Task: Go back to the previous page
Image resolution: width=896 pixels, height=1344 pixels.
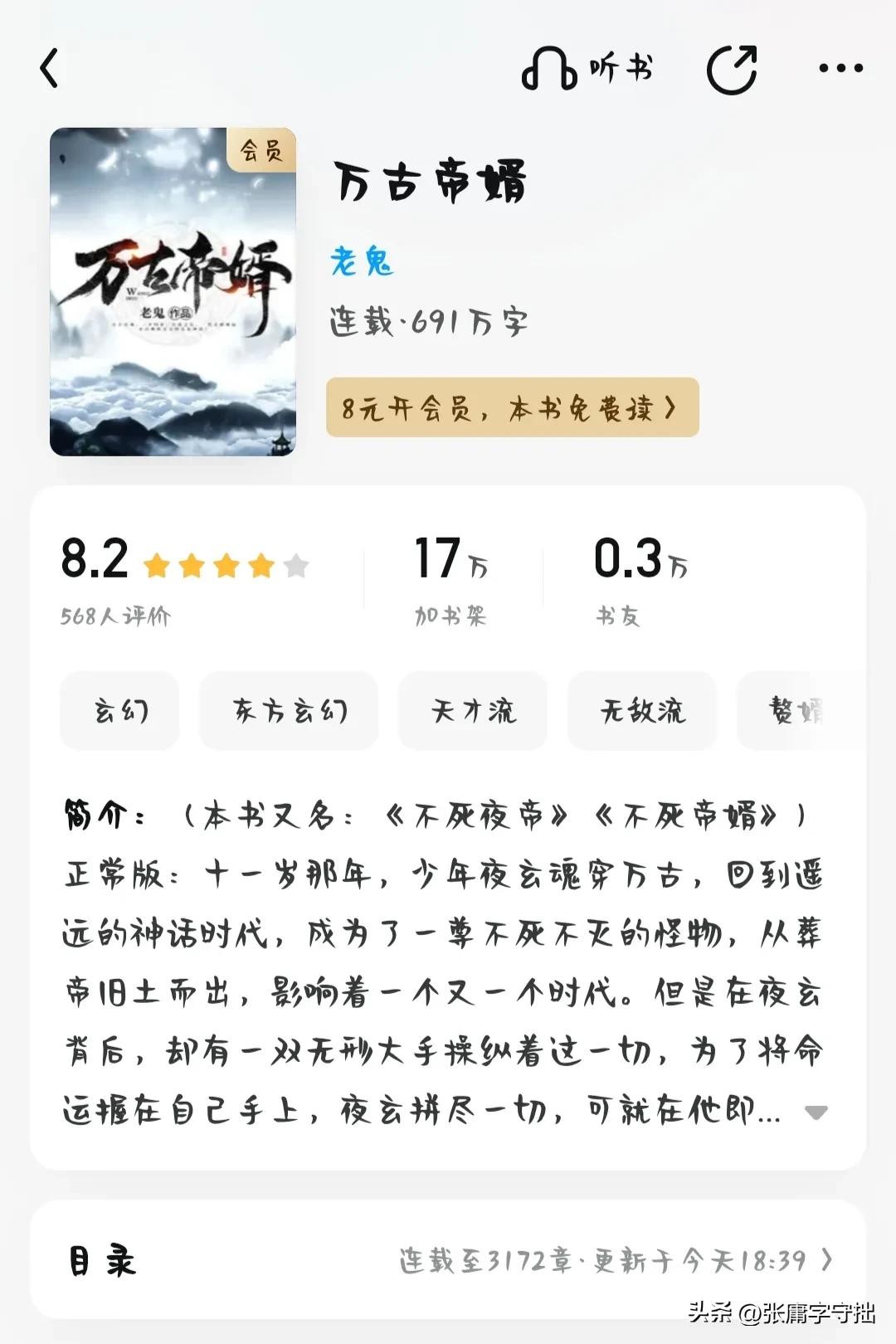Action: point(50,68)
